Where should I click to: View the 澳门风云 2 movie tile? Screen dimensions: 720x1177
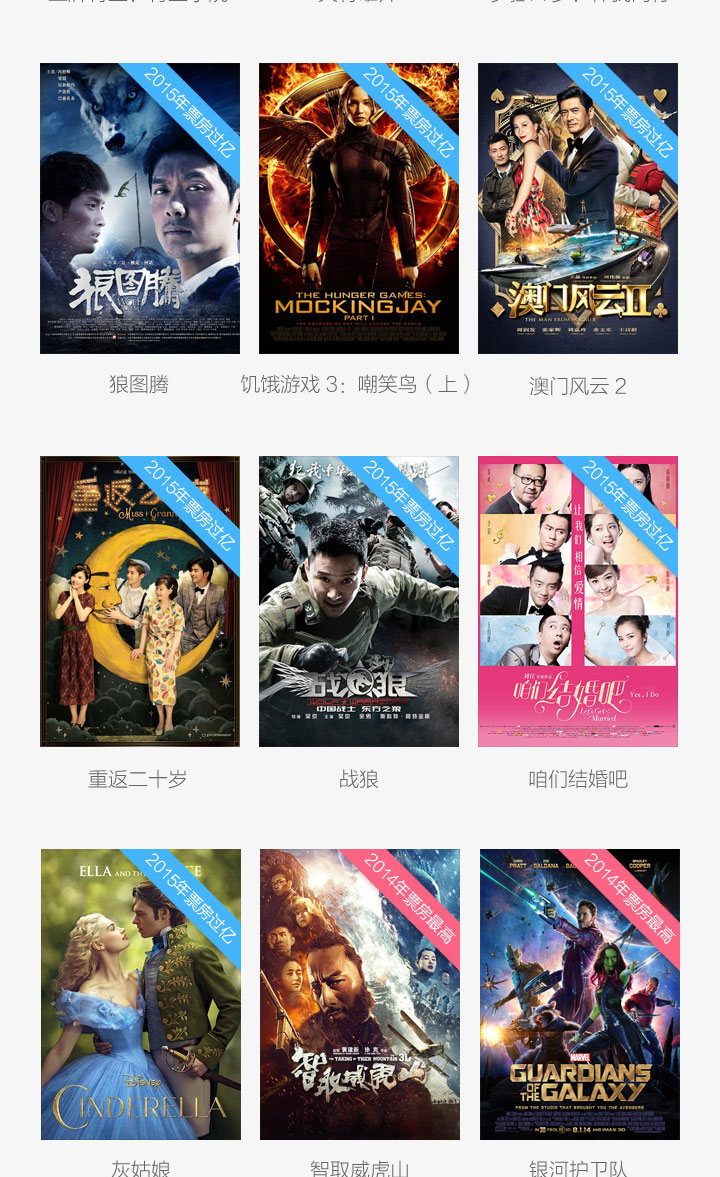578,208
